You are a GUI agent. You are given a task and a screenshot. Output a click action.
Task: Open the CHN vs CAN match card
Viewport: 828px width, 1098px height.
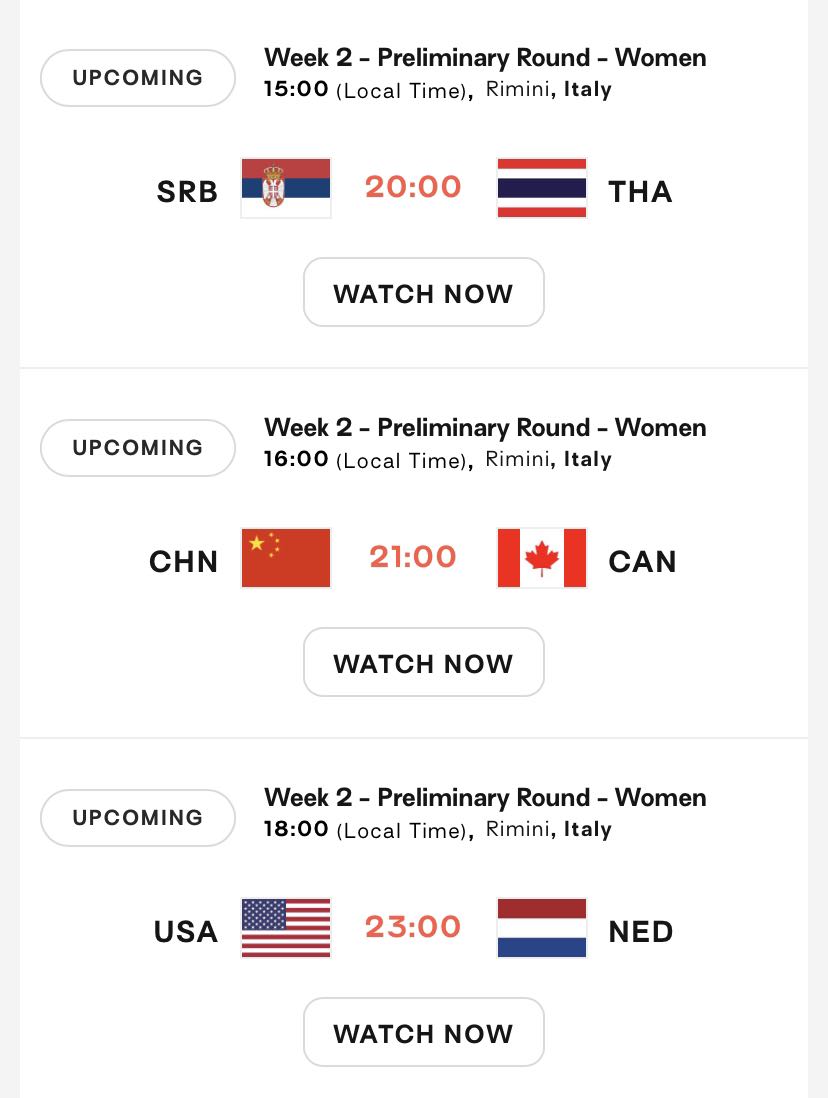pos(413,553)
